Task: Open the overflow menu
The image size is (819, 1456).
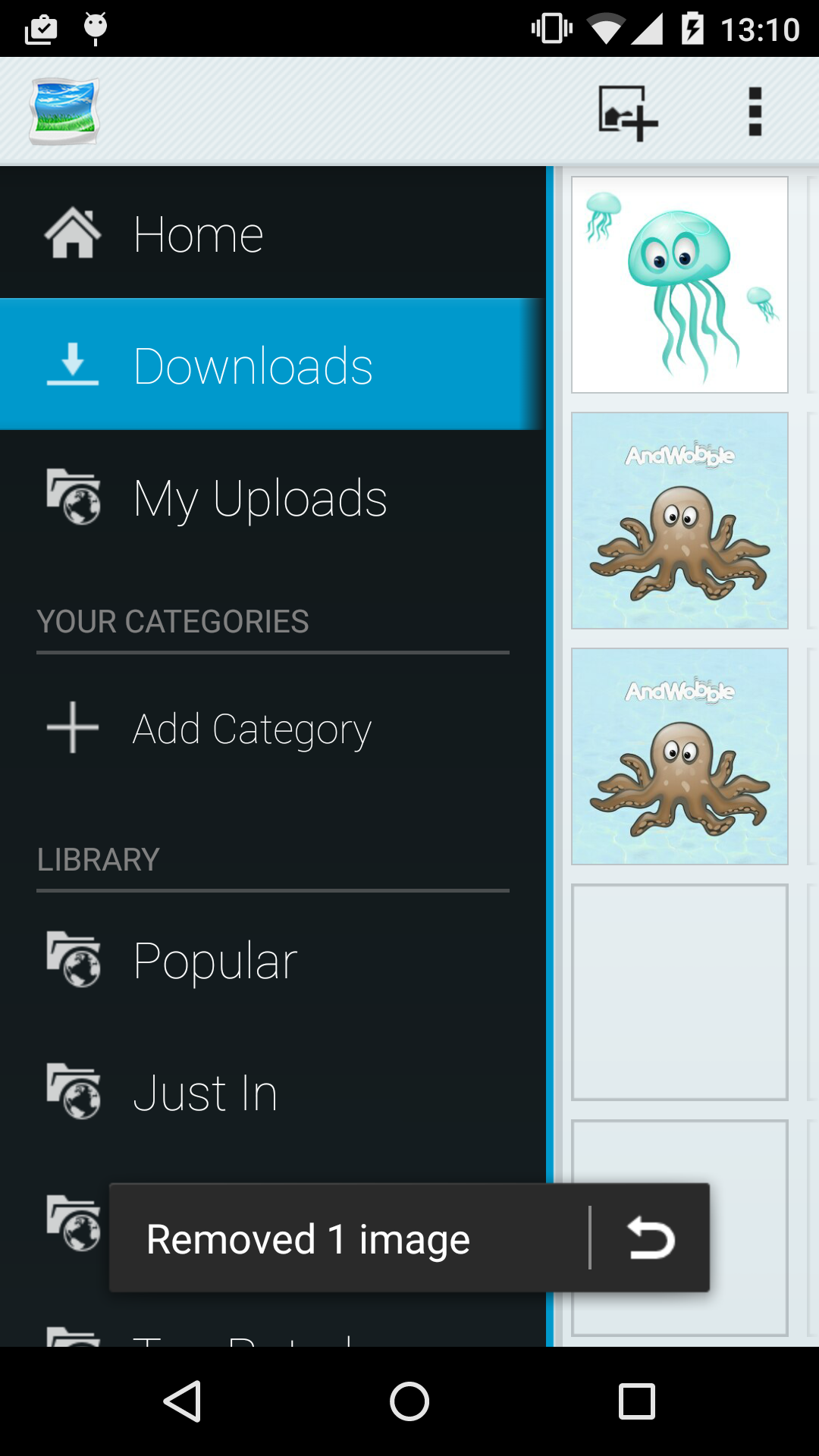Action: tap(755, 112)
